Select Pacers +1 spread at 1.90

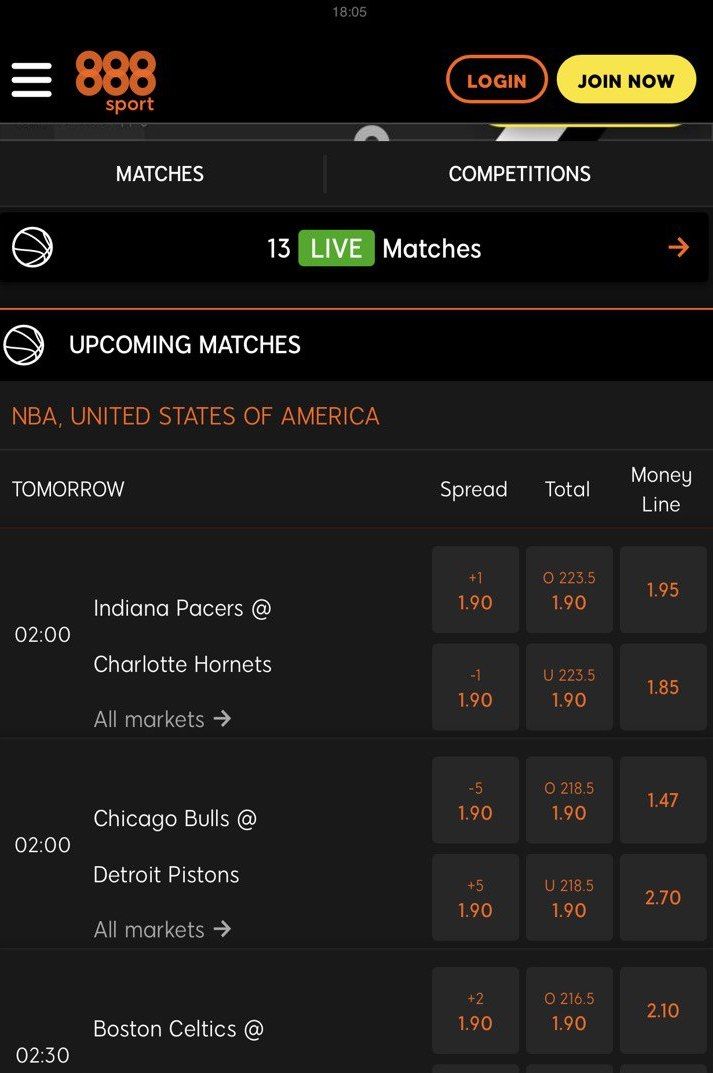[475, 590]
